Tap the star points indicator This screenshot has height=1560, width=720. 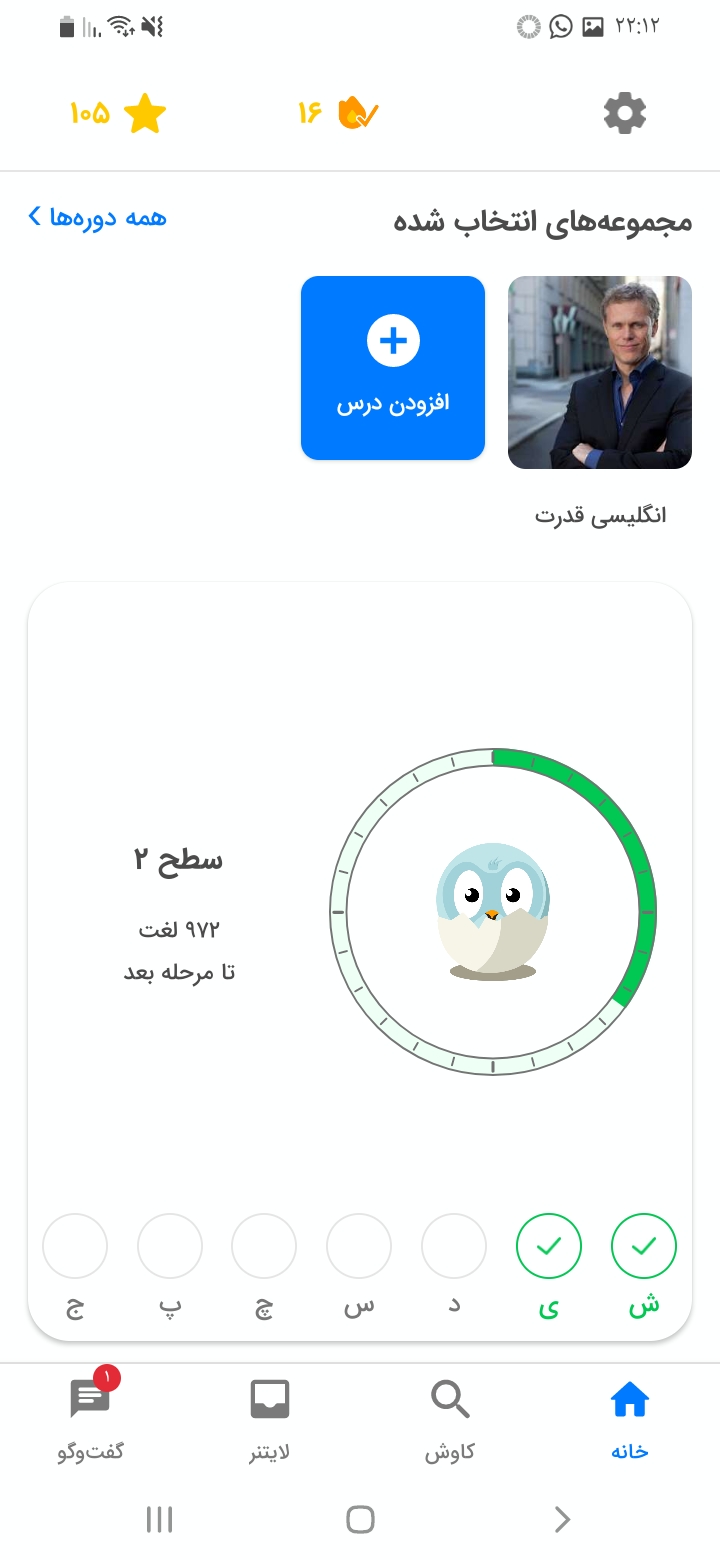click(118, 114)
